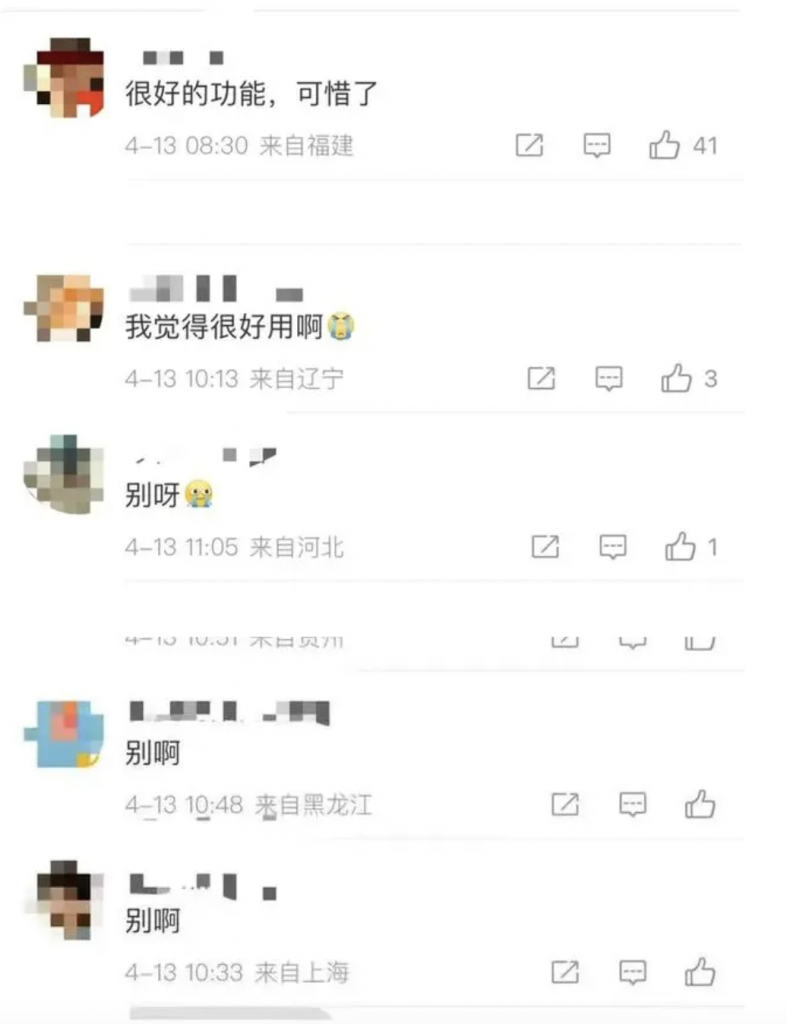
Task: Like the comment 很好的功能，可惜了
Action: click(x=665, y=146)
